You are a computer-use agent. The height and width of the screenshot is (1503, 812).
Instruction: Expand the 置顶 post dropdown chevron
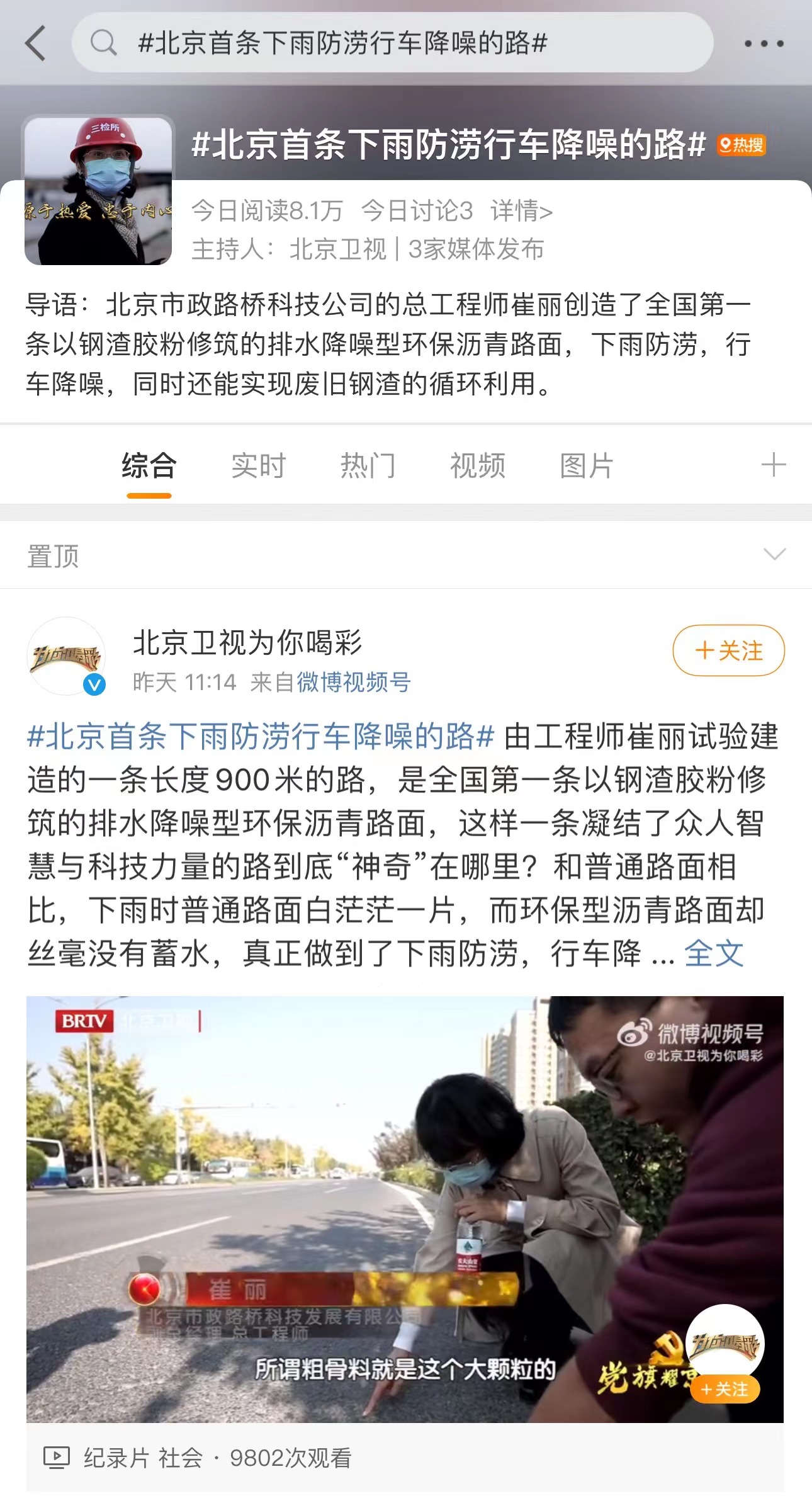click(774, 554)
